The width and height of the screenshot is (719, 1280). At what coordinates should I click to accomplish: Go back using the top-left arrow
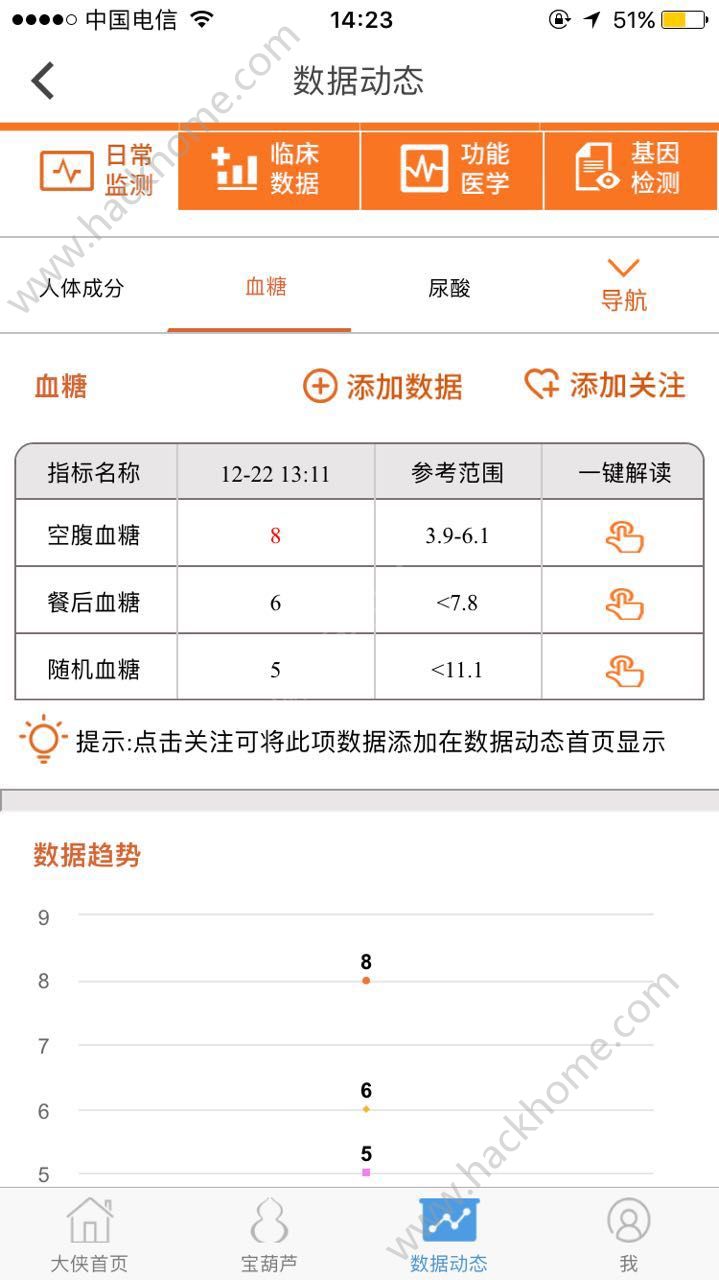pos(43,80)
